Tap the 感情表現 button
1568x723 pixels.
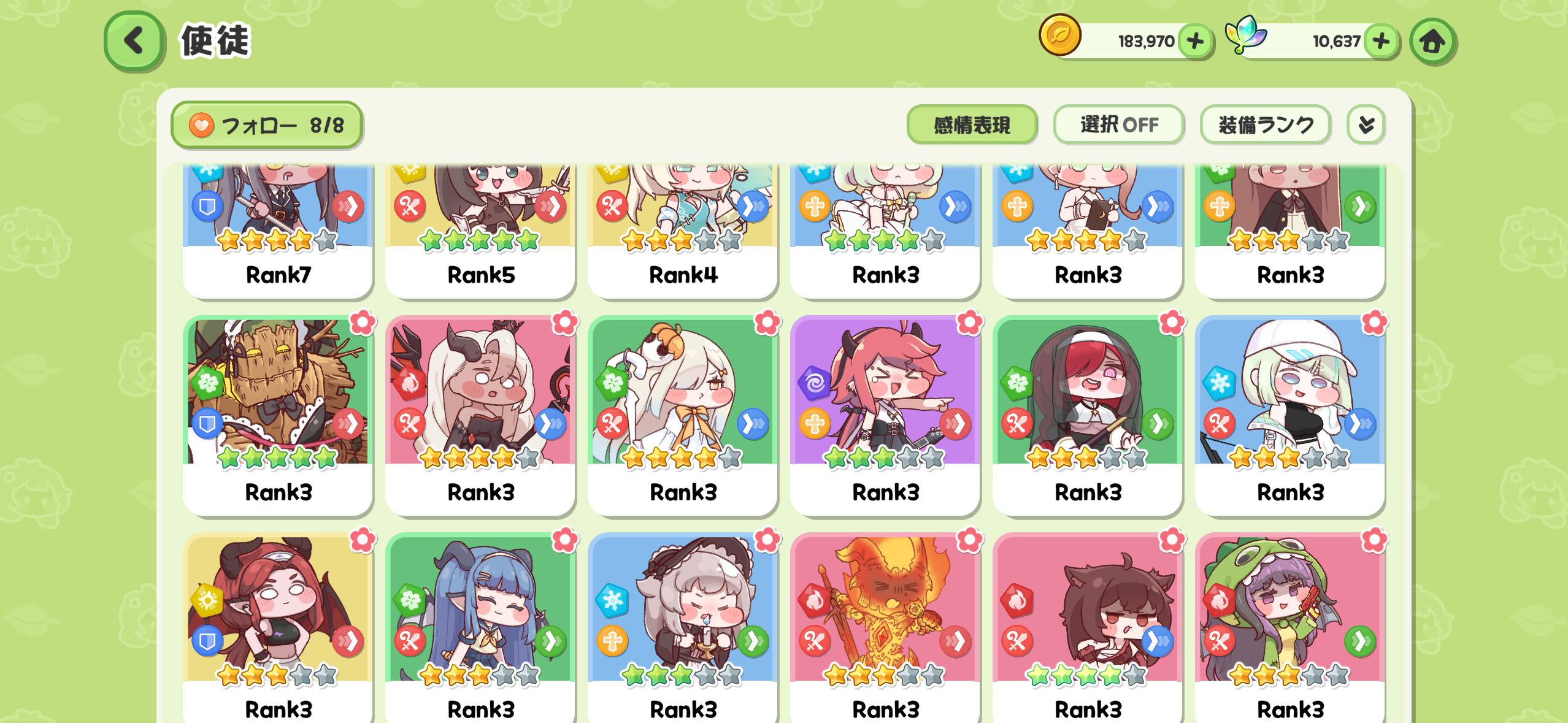tap(971, 125)
